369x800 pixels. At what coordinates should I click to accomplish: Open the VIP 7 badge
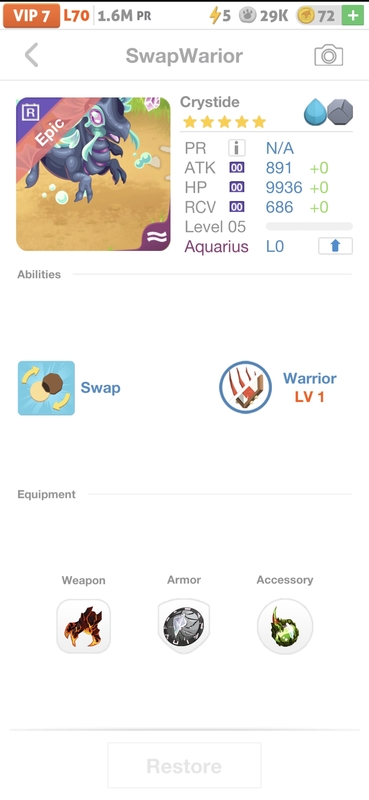coord(31,16)
